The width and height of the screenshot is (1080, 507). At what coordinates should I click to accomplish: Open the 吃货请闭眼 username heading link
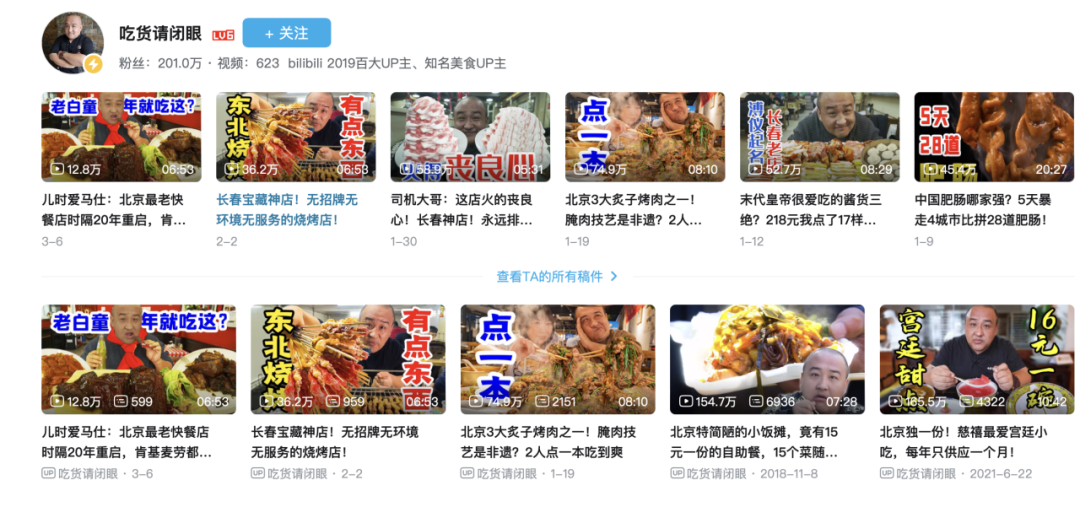pyautogui.click(x=160, y=34)
